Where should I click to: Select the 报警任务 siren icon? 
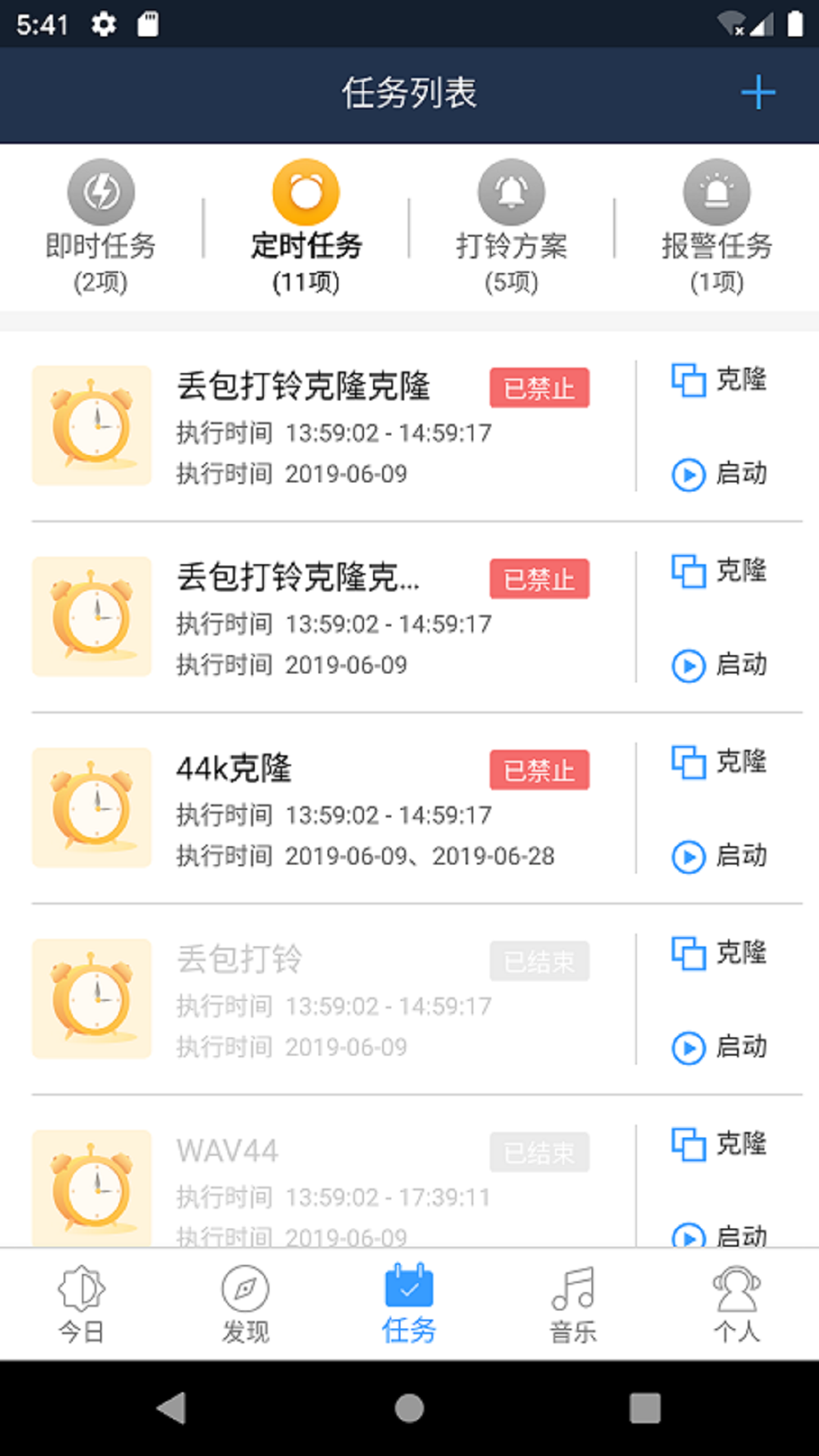(x=716, y=192)
